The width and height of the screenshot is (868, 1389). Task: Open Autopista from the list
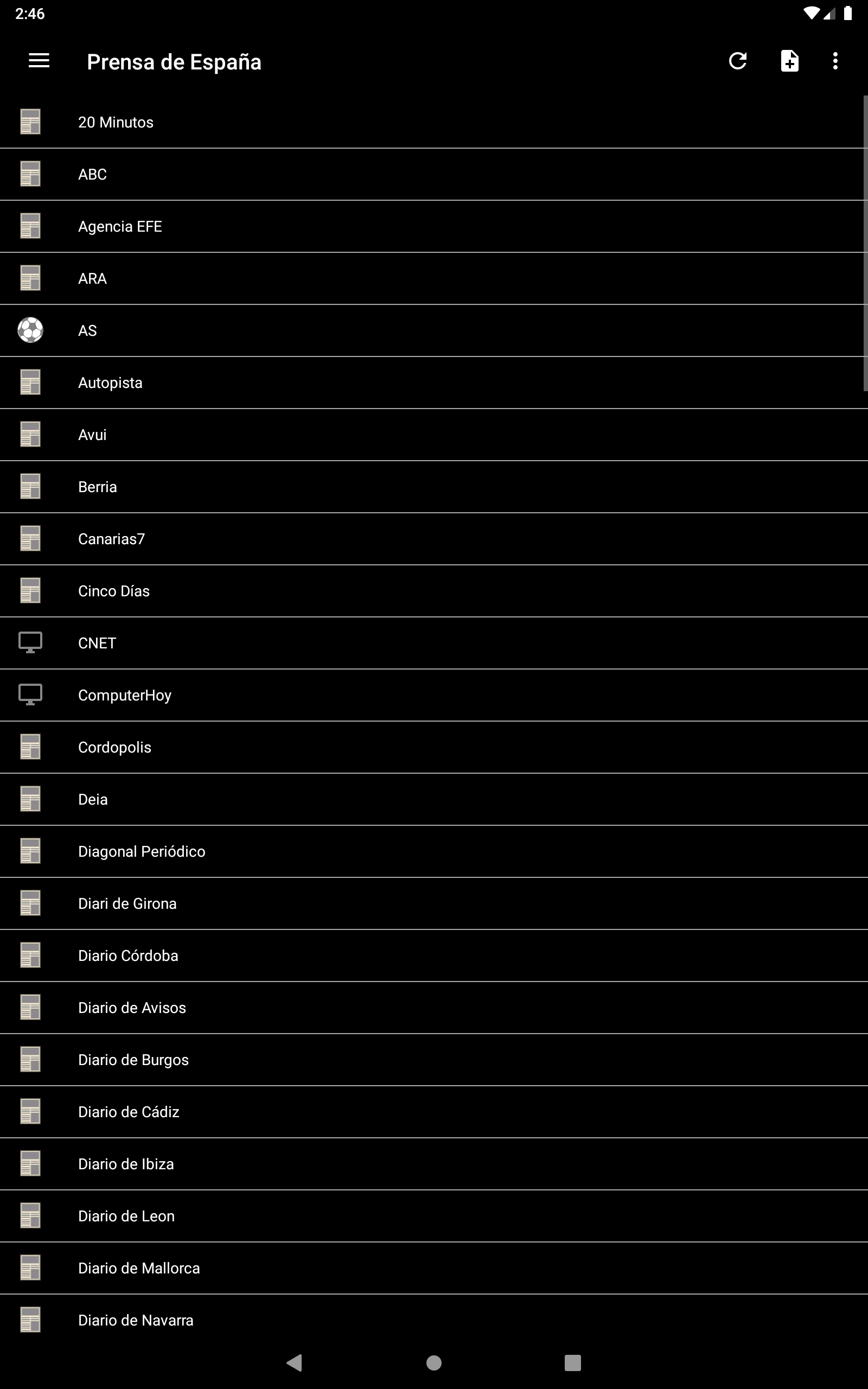434,383
